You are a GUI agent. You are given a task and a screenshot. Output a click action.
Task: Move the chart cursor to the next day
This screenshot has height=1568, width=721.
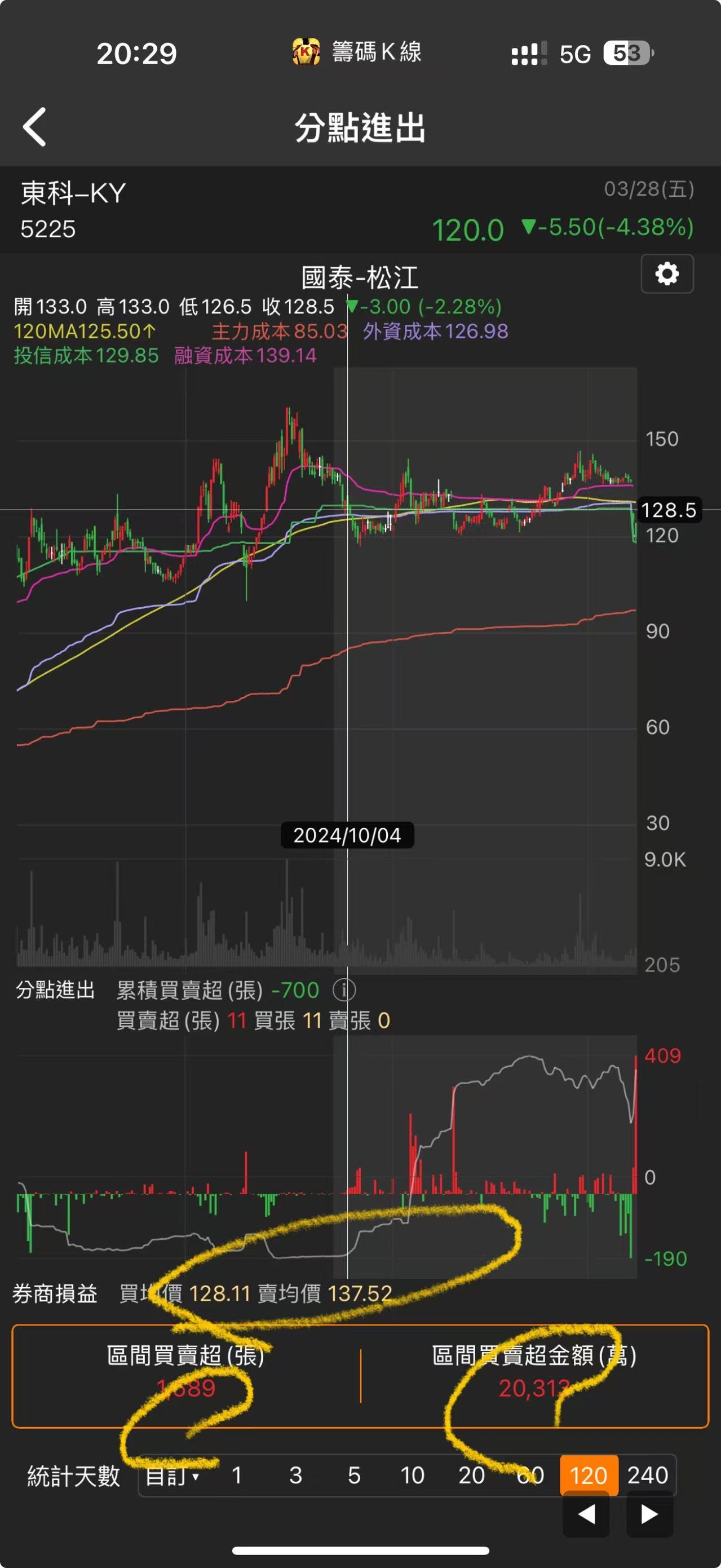pos(649,1514)
